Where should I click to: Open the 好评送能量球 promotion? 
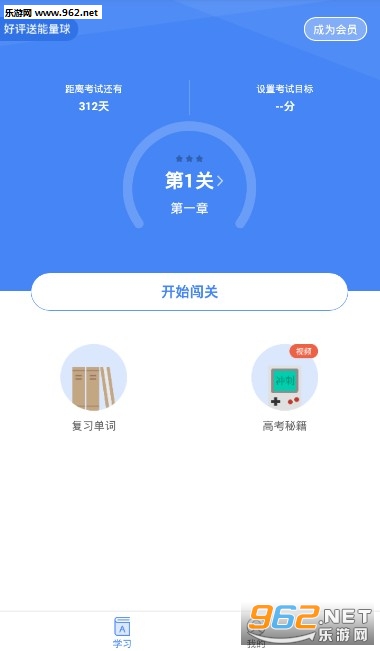point(38,29)
